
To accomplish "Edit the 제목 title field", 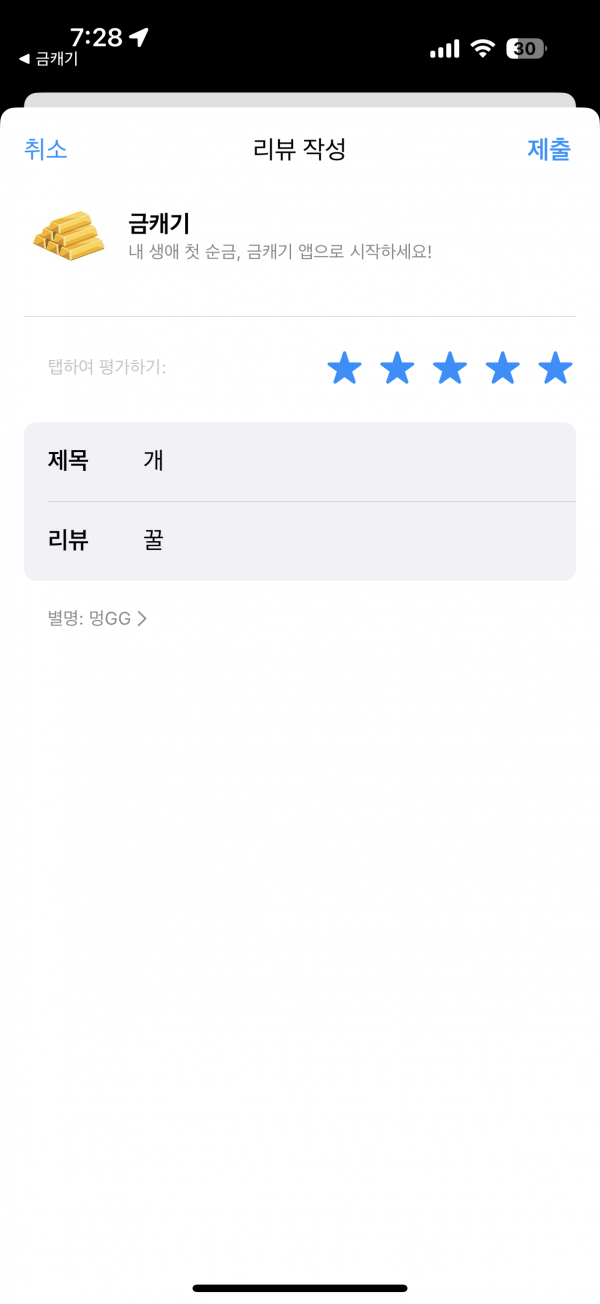I will (x=300, y=461).
